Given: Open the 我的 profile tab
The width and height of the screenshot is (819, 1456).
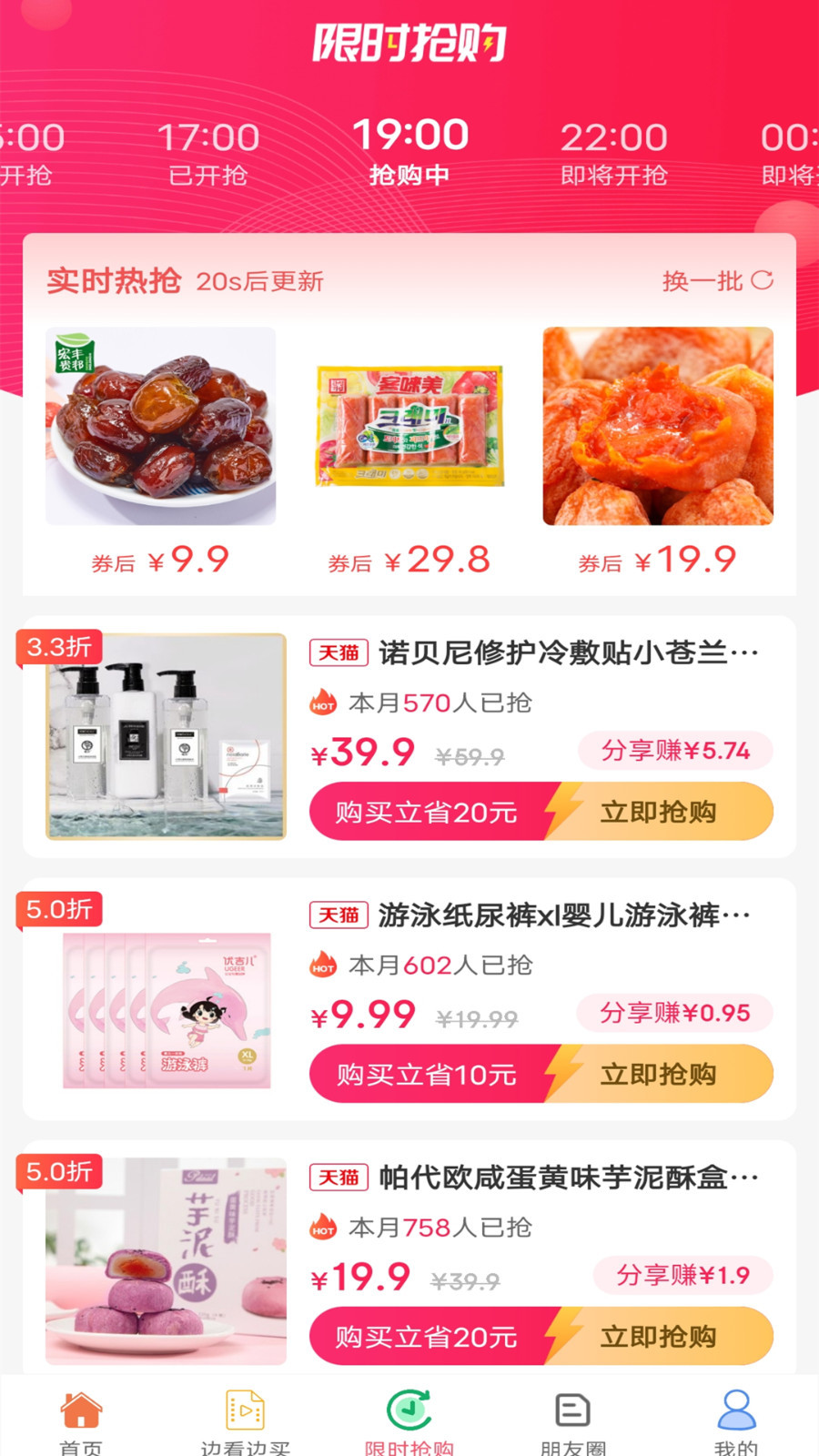Looking at the screenshot, I should [x=736, y=1421].
